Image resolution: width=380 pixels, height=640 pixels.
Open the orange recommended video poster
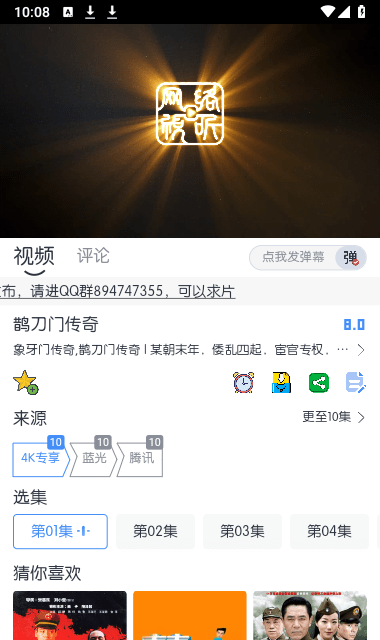[190, 616]
